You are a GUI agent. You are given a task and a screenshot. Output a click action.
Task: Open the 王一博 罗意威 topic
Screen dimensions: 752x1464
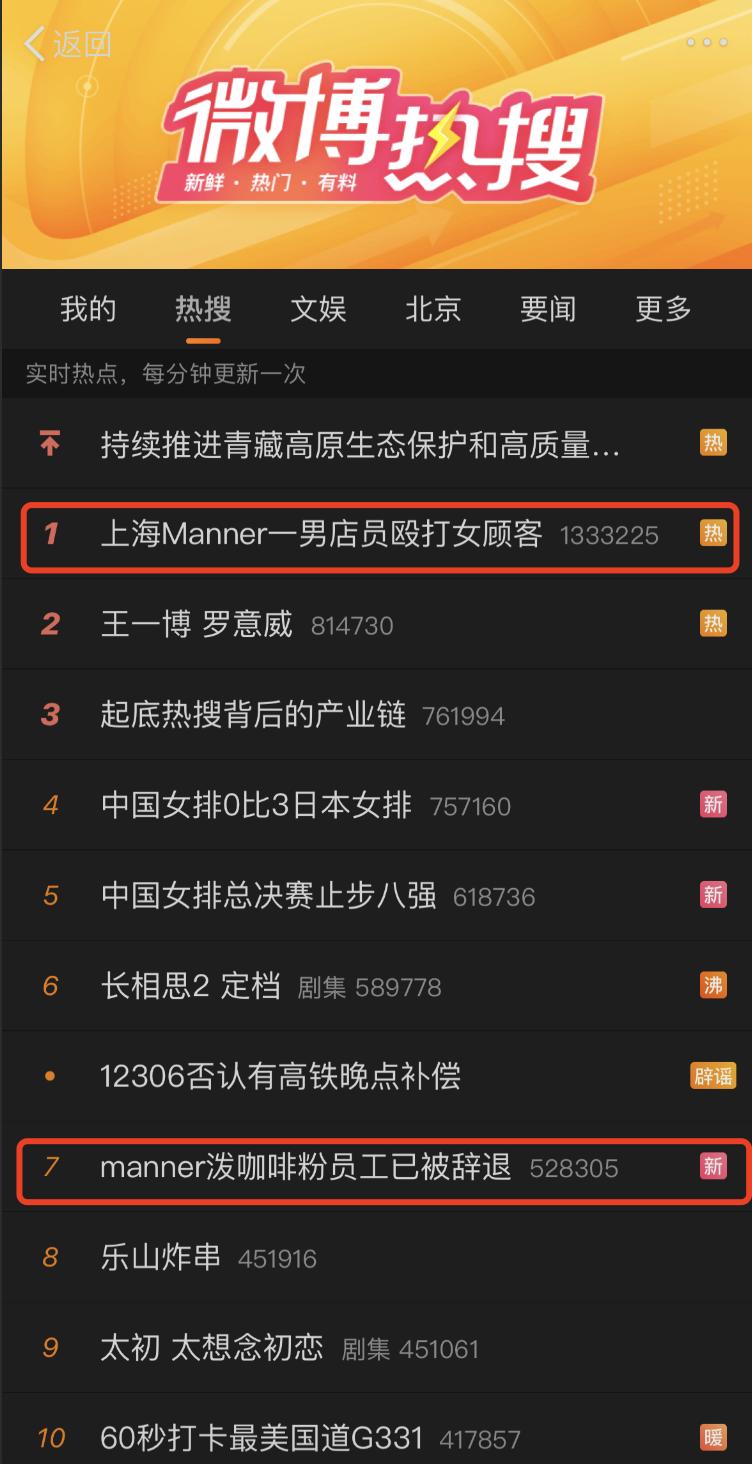(x=196, y=625)
